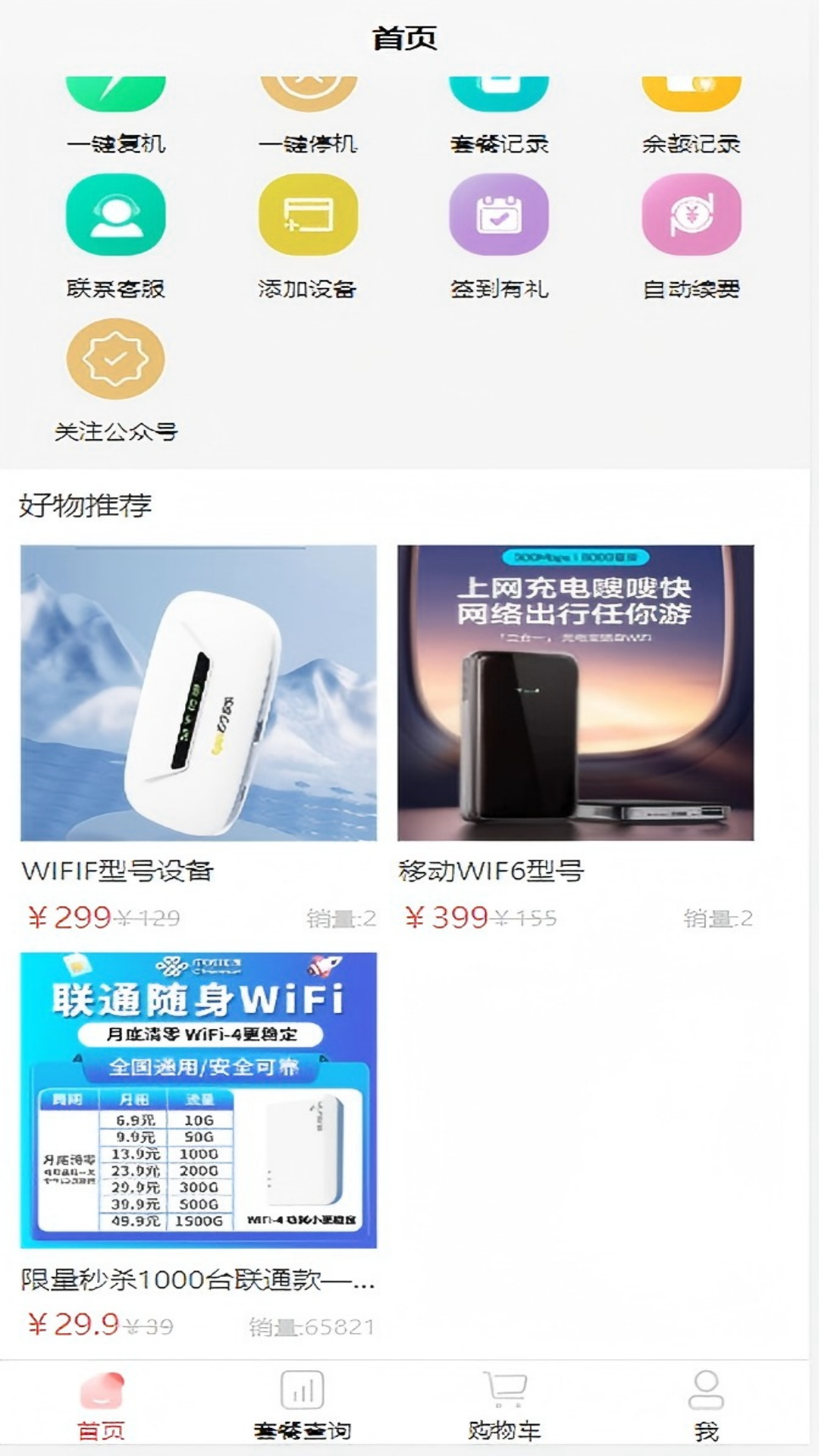The width and height of the screenshot is (819, 1456).
Task: Switch to the 套餐查询 tab
Action: coord(303,1406)
